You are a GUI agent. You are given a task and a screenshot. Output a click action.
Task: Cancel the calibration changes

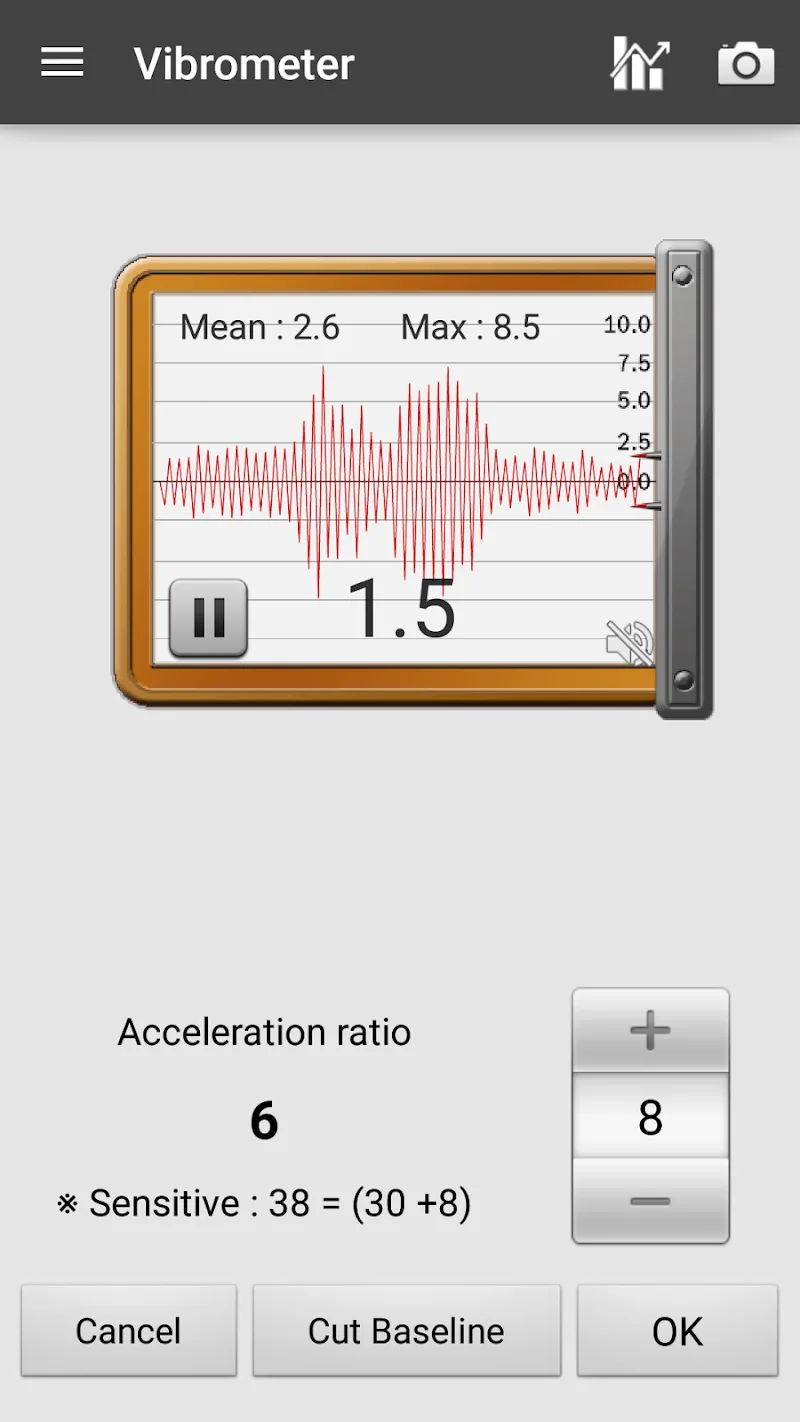(x=129, y=1331)
